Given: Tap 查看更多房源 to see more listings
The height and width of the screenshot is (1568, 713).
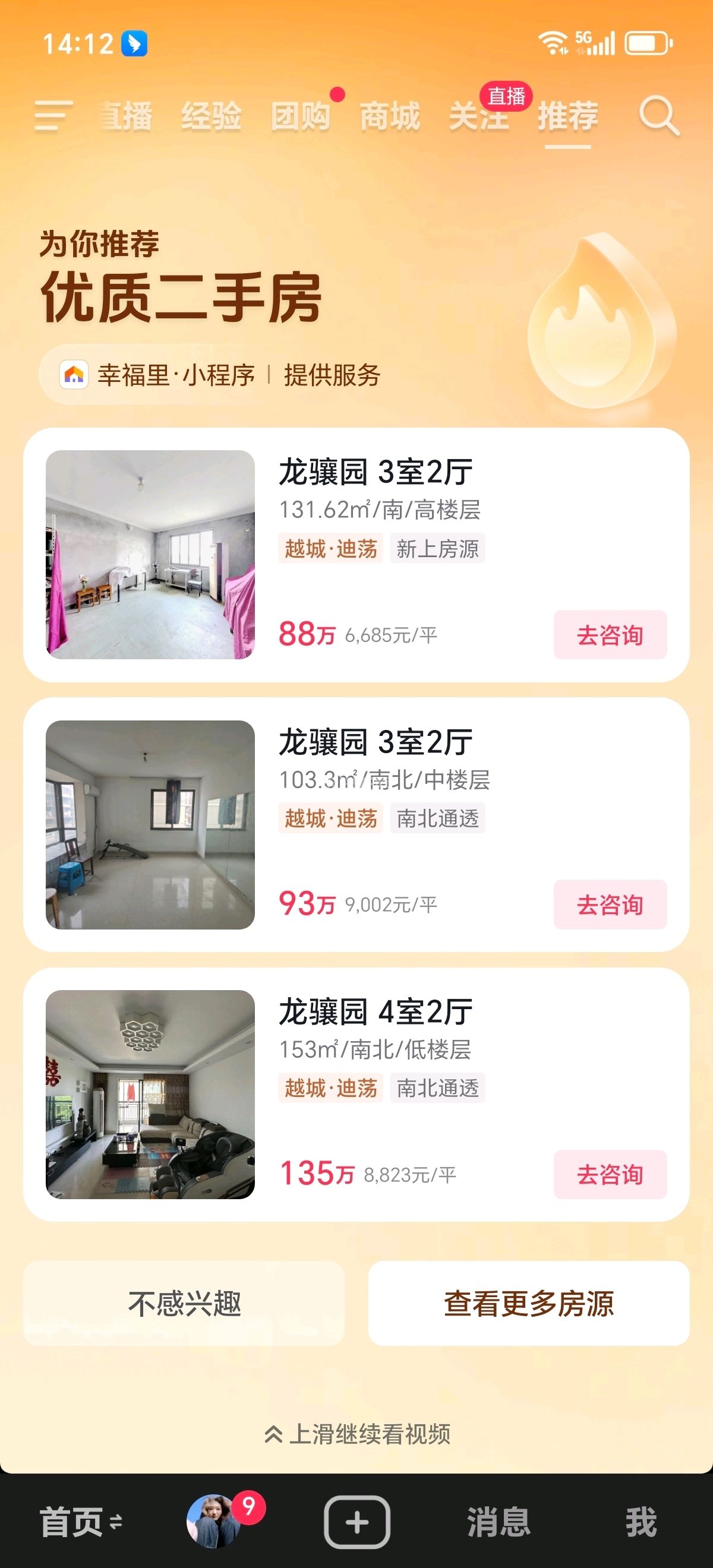Looking at the screenshot, I should [528, 1304].
